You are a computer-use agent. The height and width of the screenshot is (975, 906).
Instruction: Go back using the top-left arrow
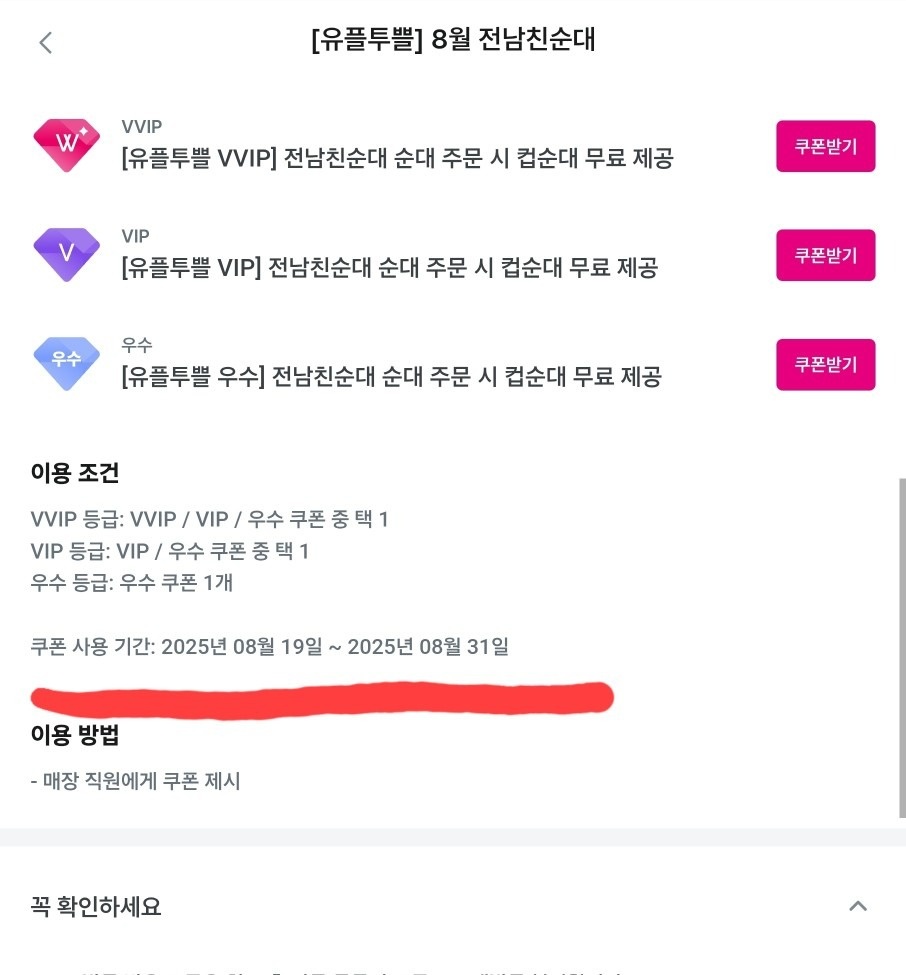45,43
